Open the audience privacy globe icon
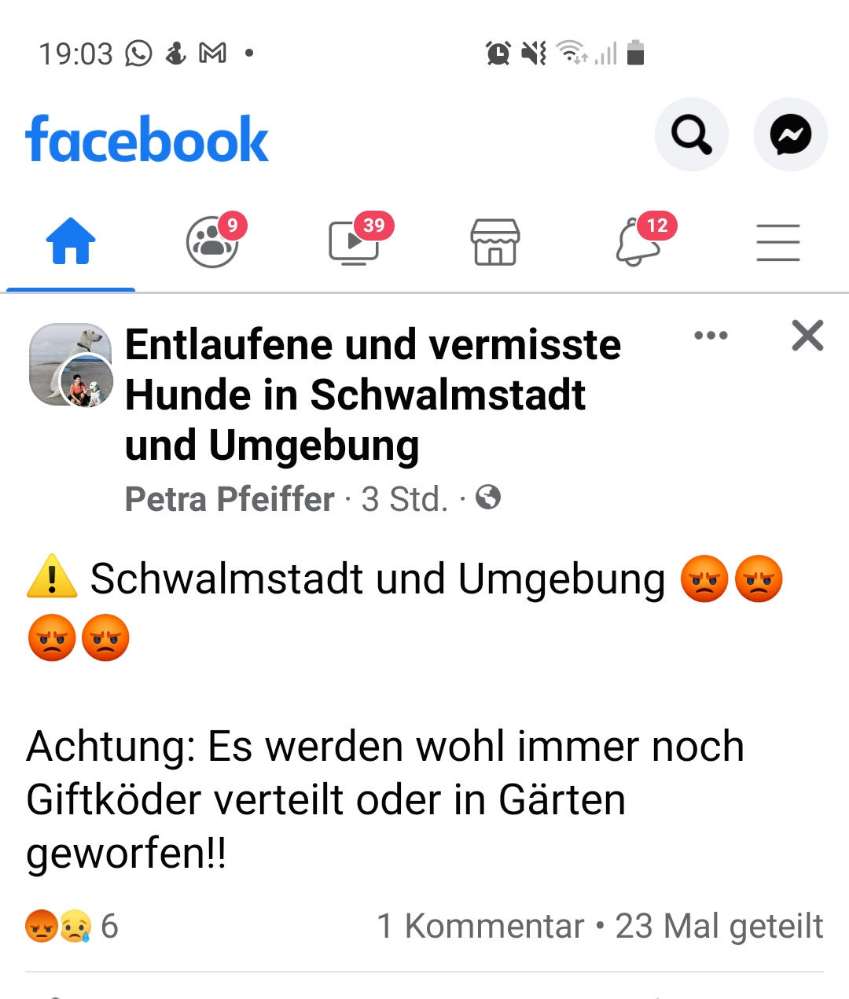Screen dimensions: 849x999 (489, 497)
